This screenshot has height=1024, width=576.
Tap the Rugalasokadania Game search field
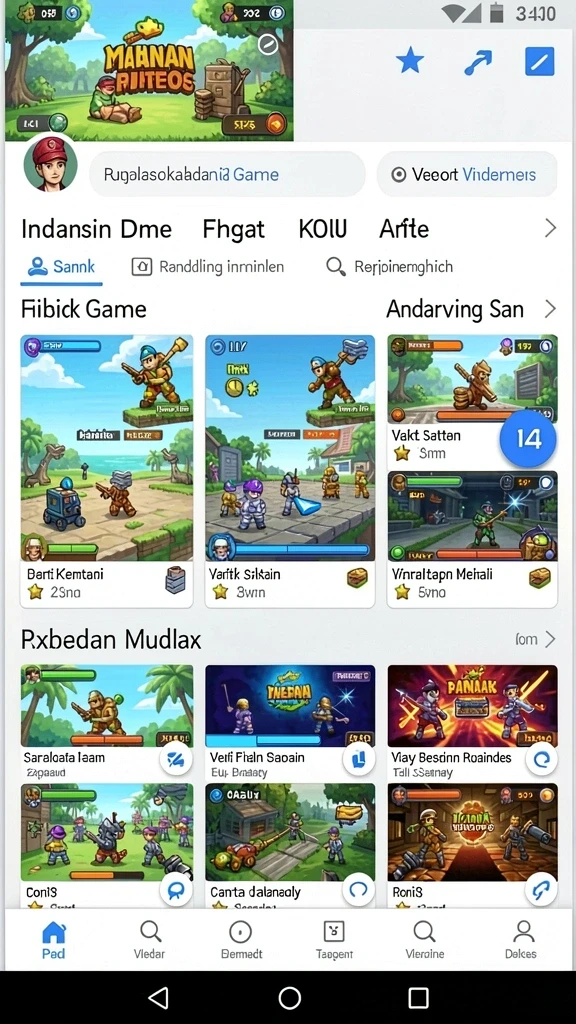227,174
